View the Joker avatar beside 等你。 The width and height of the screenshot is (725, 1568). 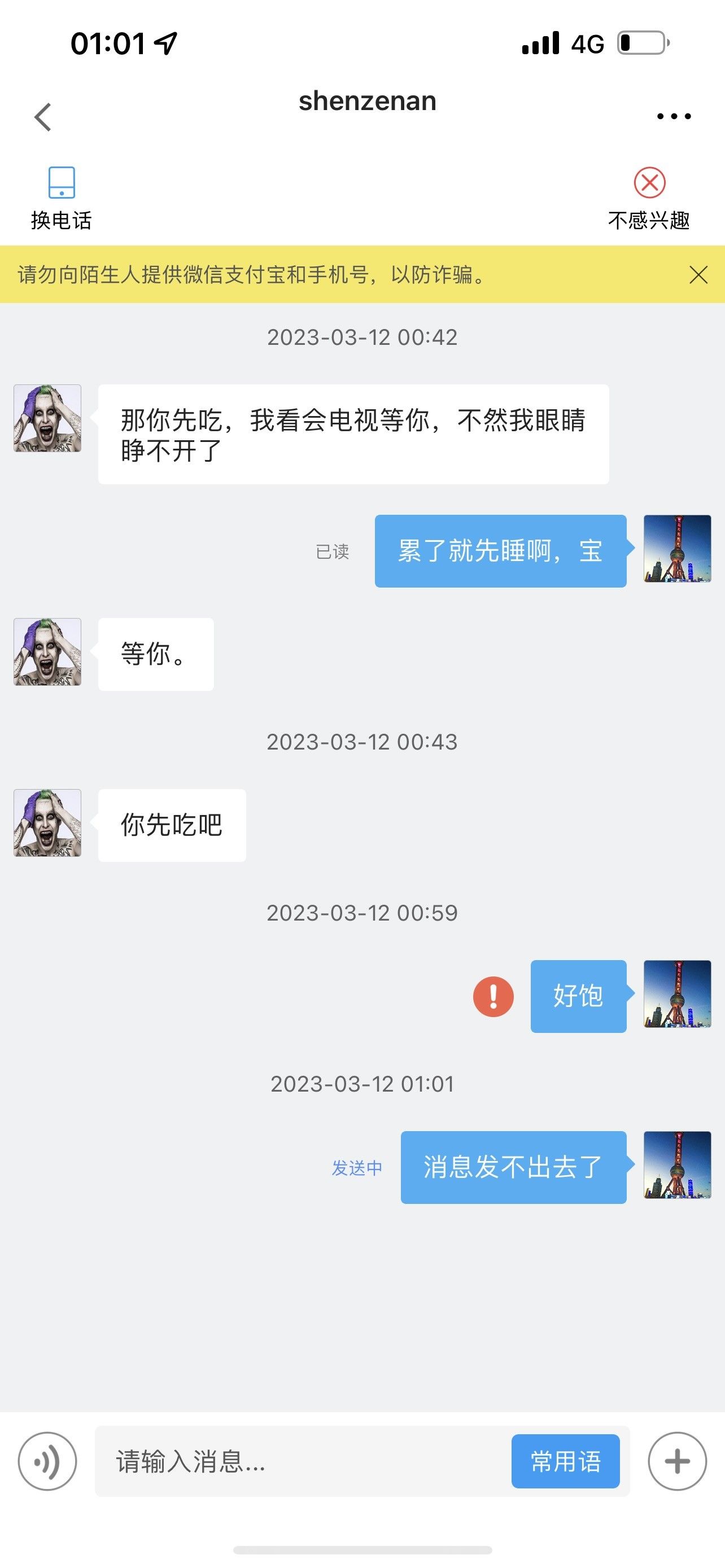point(47,652)
